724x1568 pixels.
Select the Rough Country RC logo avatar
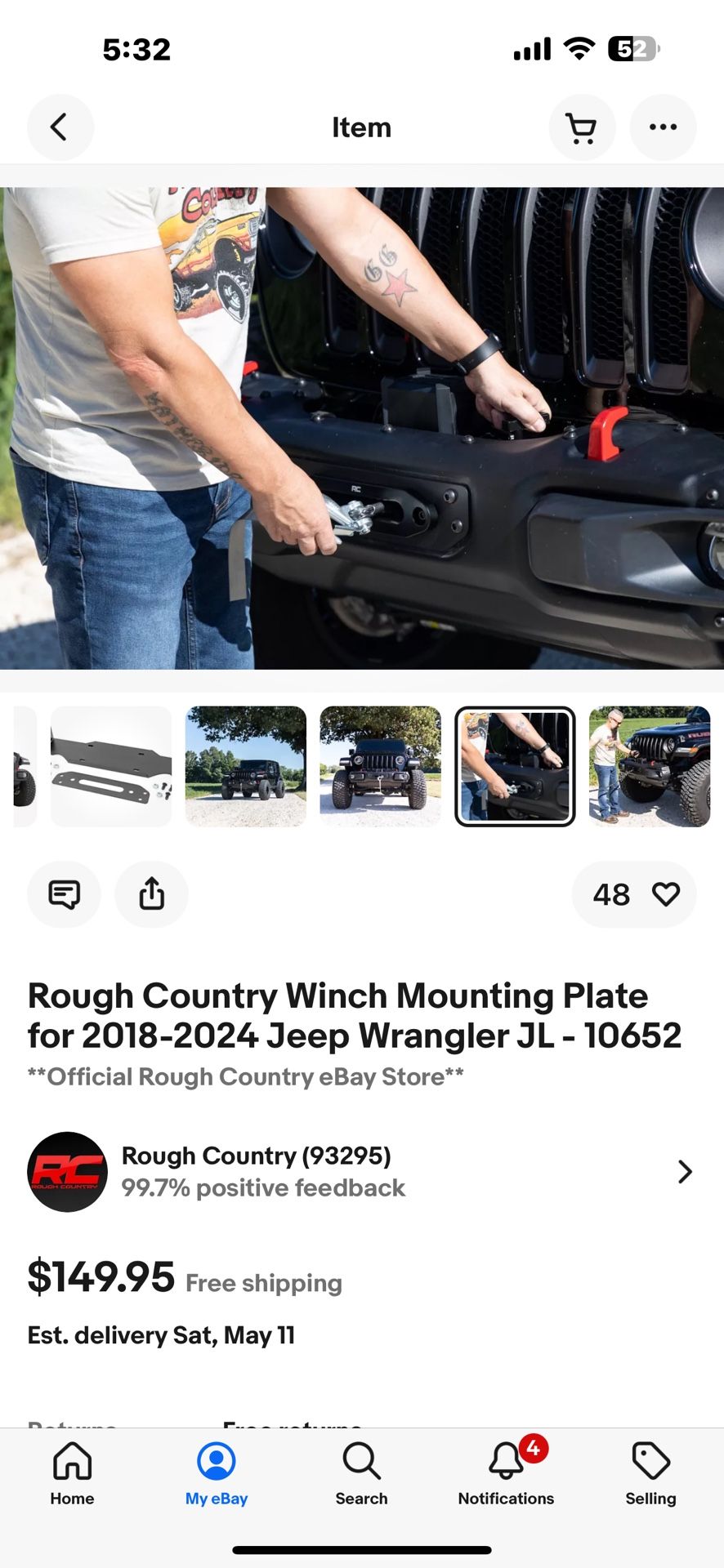68,1171
